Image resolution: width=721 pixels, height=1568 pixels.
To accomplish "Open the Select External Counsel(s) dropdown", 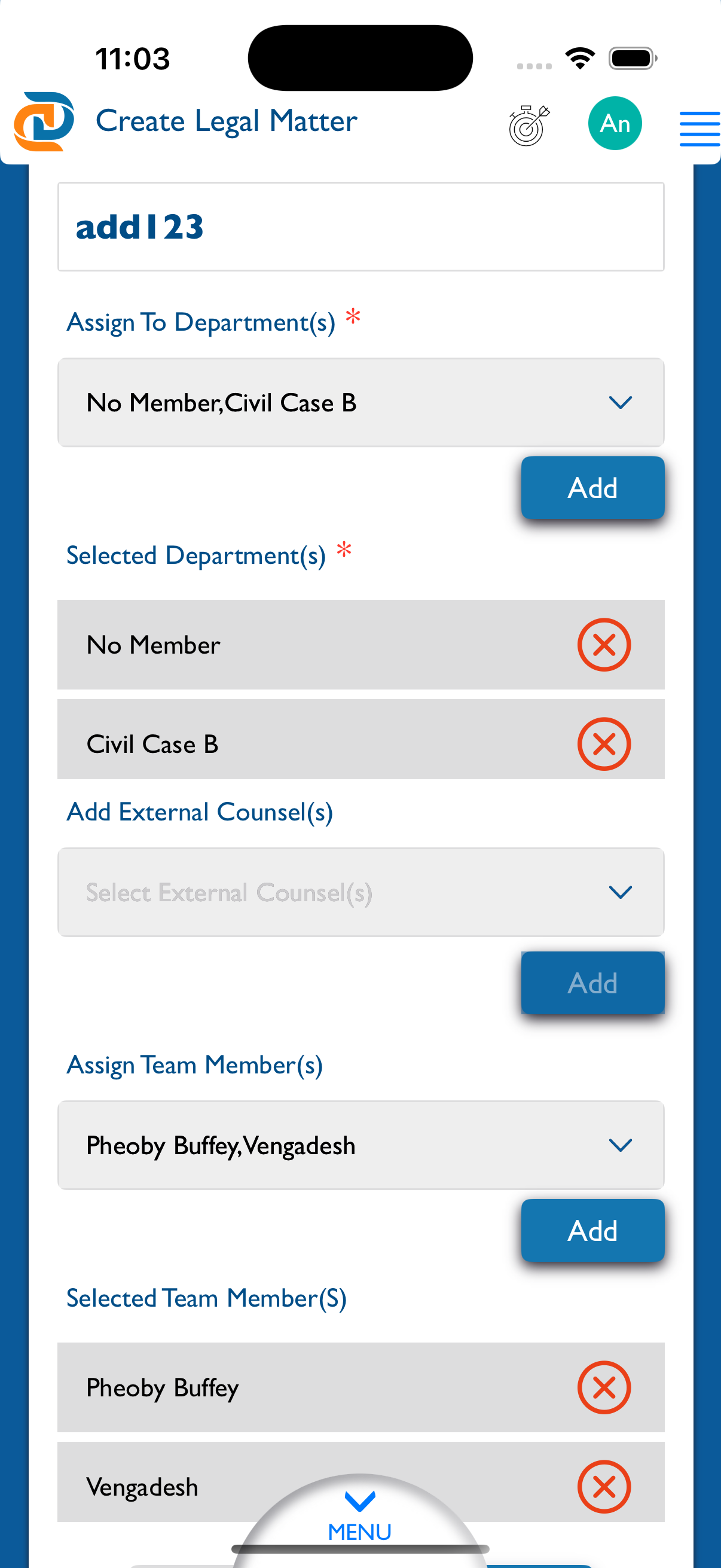I will point(361,892).
